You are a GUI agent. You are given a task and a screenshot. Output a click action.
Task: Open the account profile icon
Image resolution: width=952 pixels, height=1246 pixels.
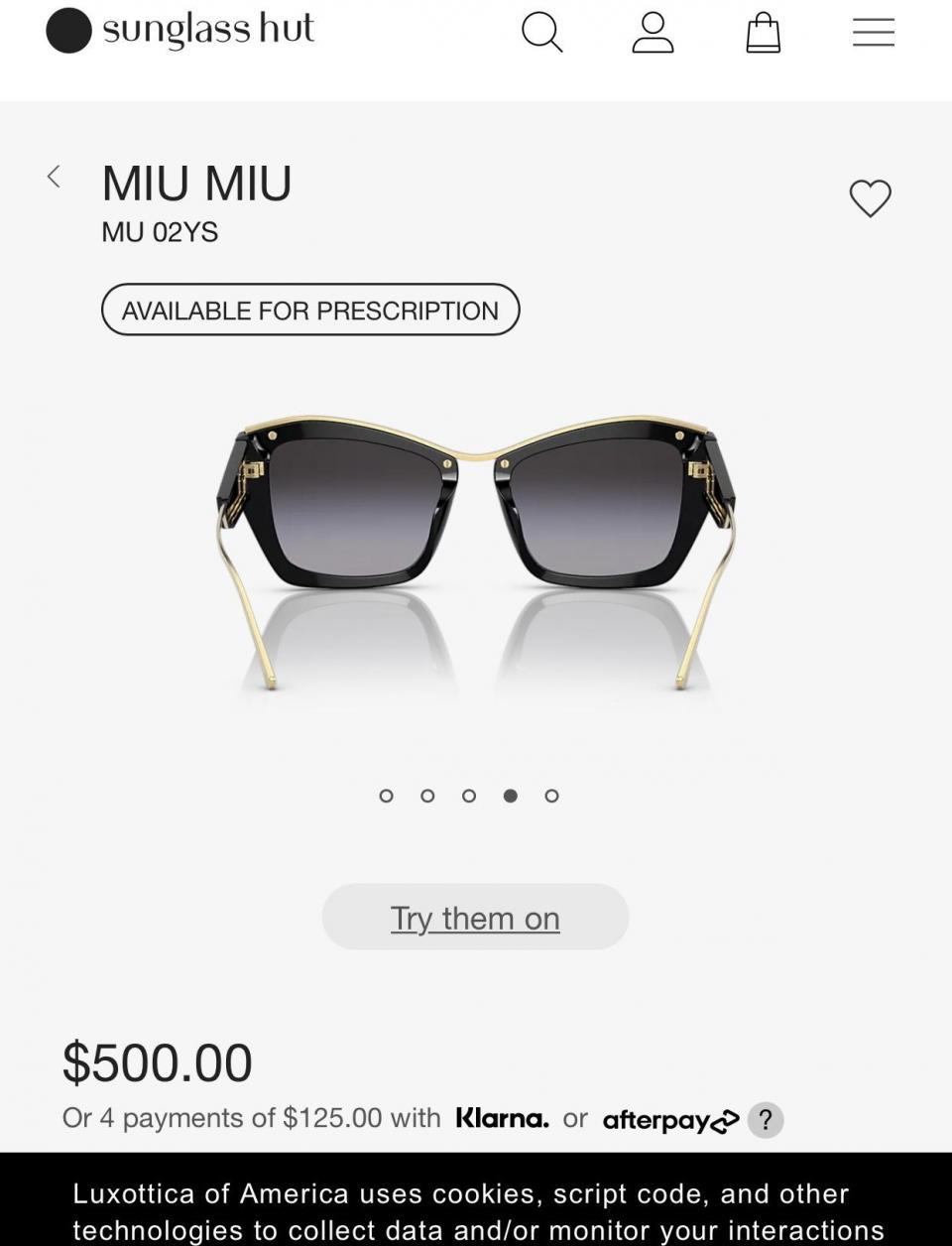(x=653, y=33)
